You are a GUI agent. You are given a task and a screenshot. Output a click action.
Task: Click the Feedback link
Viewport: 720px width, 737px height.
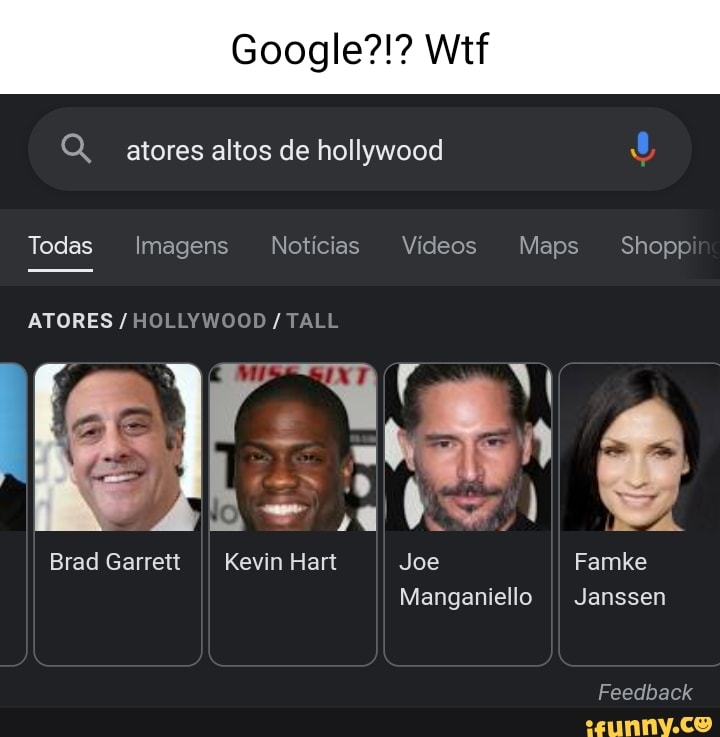(x=647, y=691)
